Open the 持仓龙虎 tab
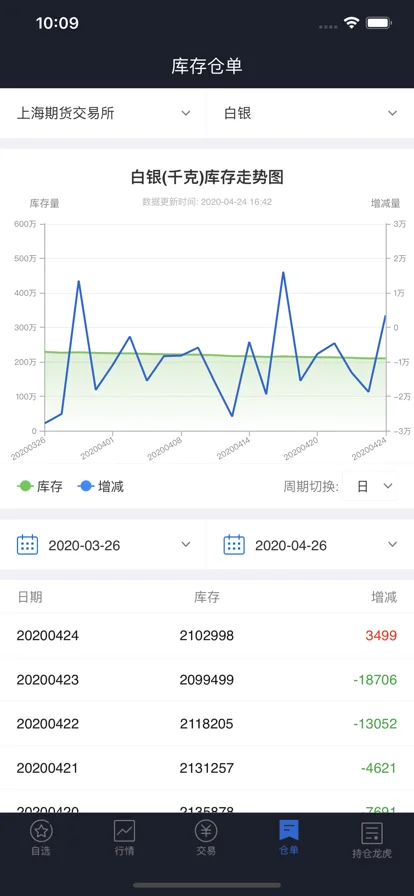Image resolution: width=414 pixels, height=896 pixels. (372, 838)
